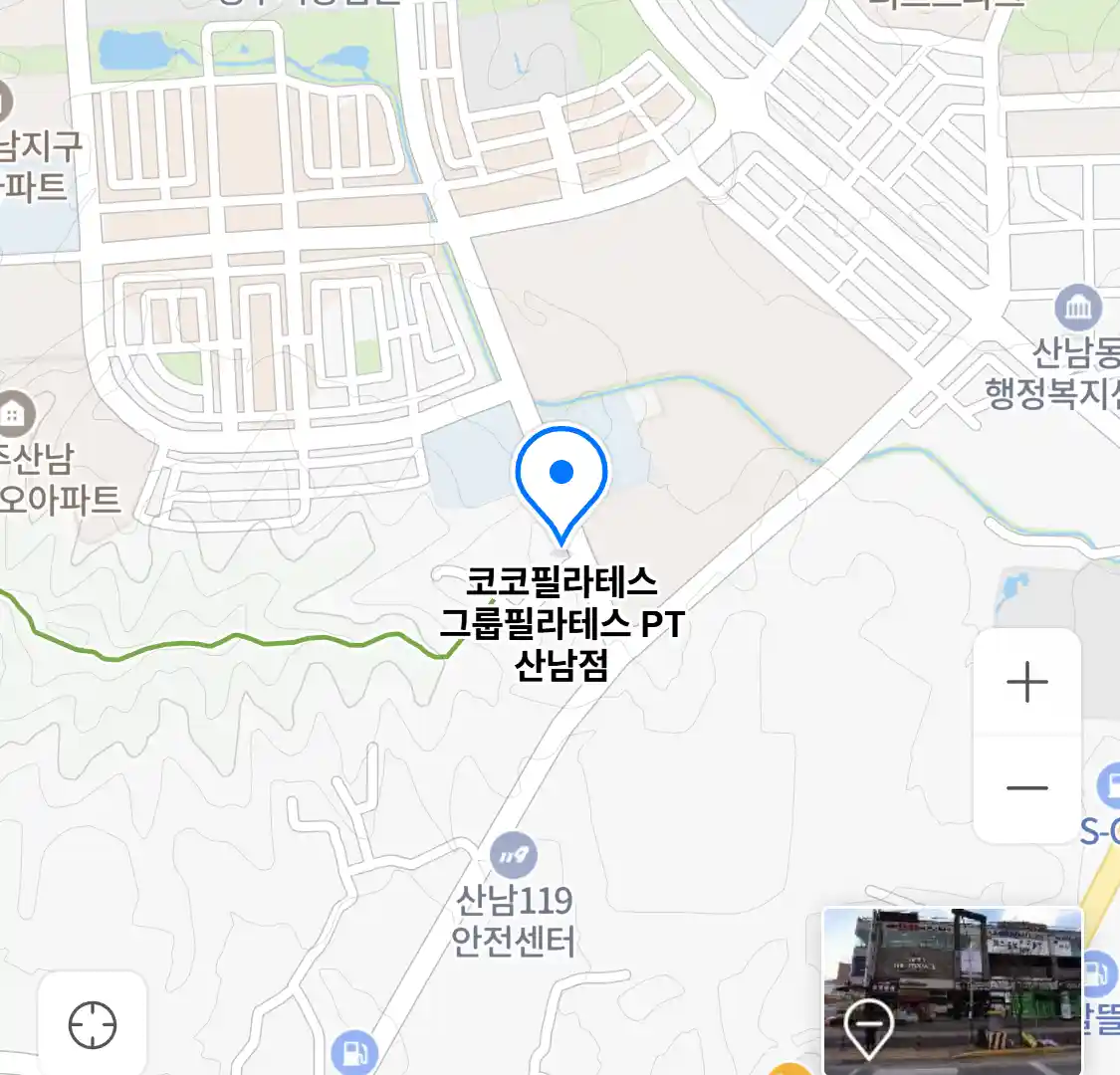
Task: Open street view photo thumbnail
Action: 952,989
